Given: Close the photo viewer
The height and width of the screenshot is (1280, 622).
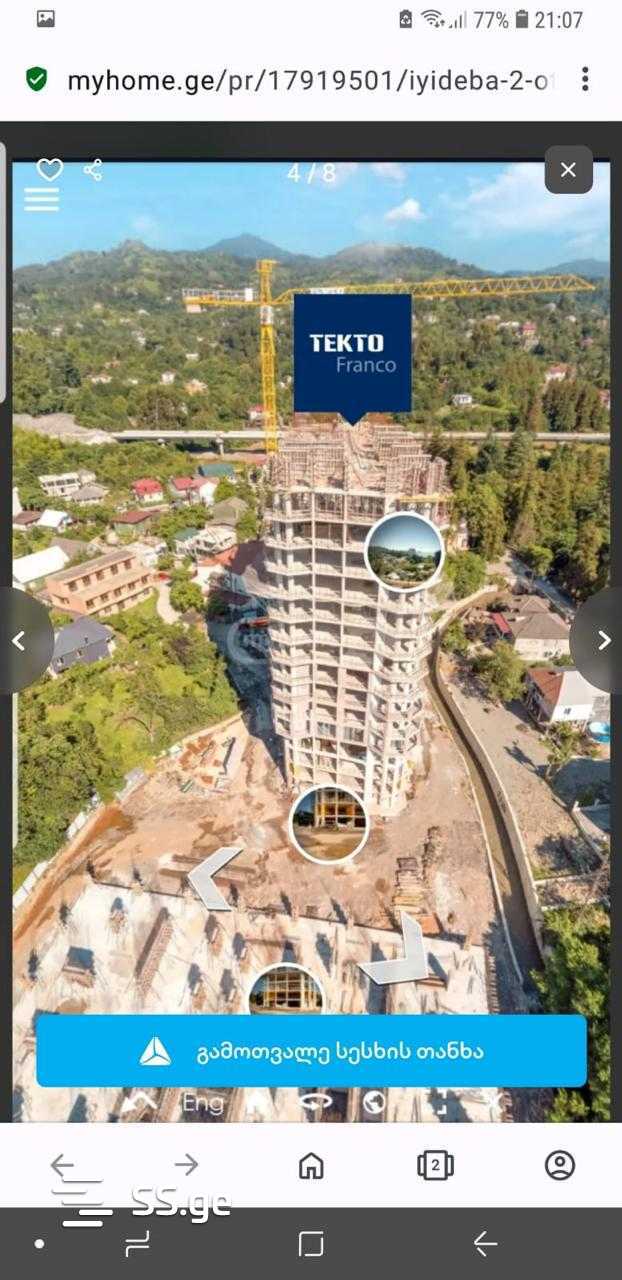Looking at the screenshot, I should tap(568, 170).
